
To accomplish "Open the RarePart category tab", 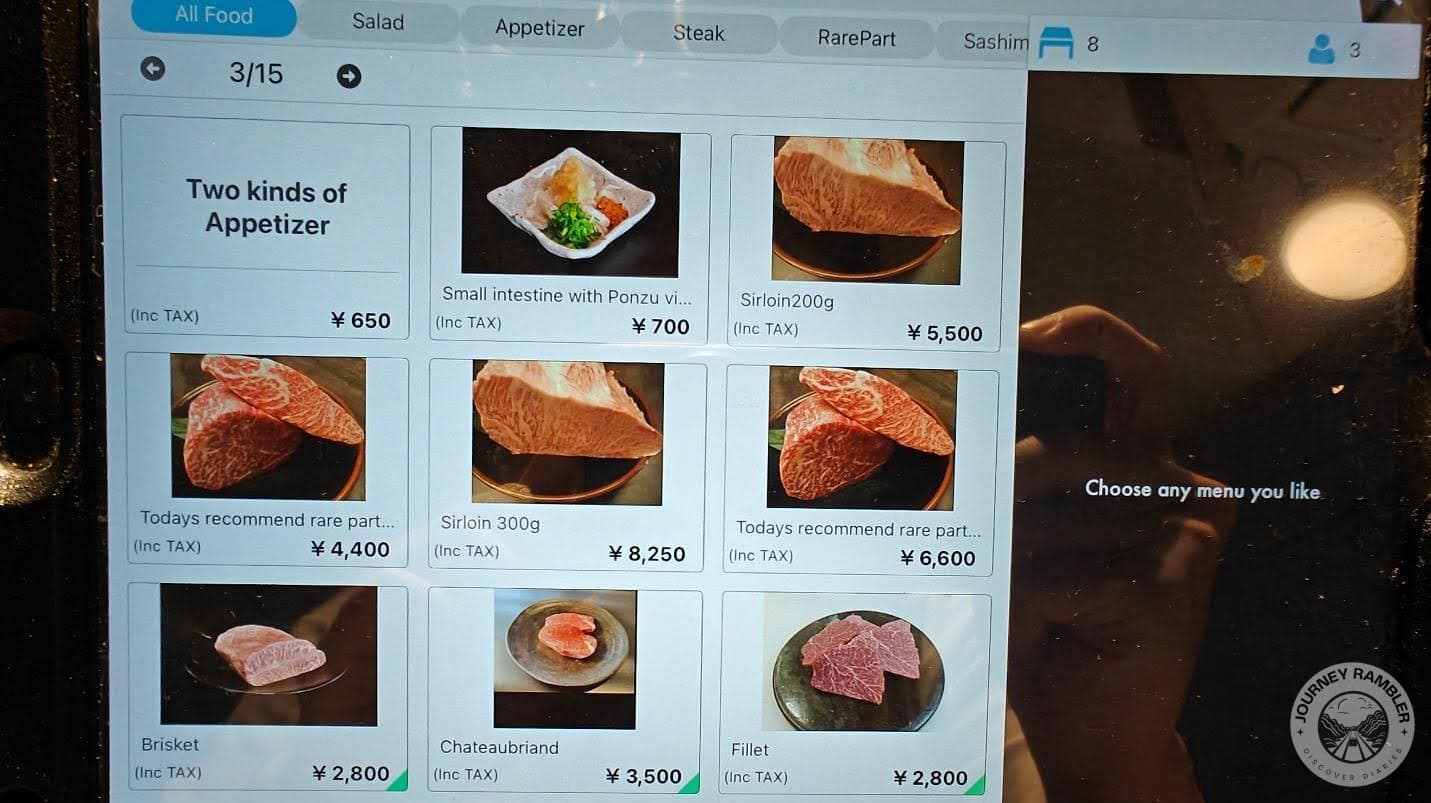I will point(856,39).
